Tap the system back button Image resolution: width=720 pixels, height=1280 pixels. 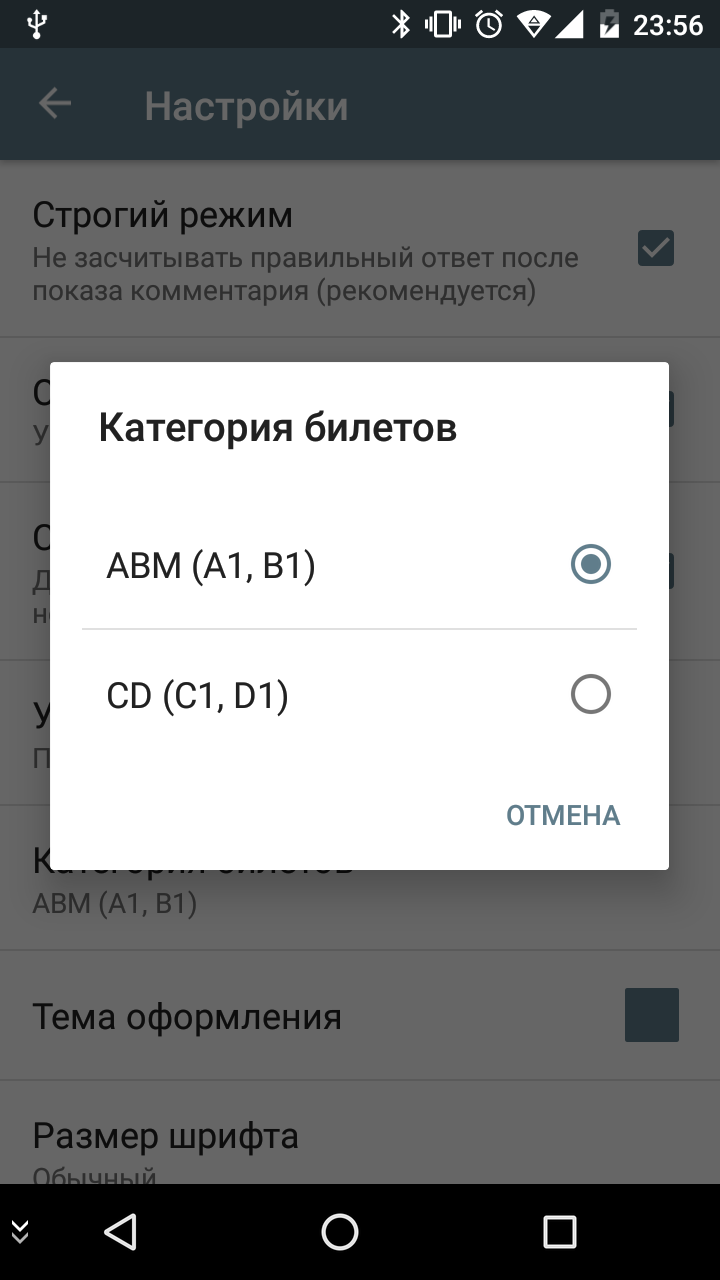click(x=120, y=1232)
